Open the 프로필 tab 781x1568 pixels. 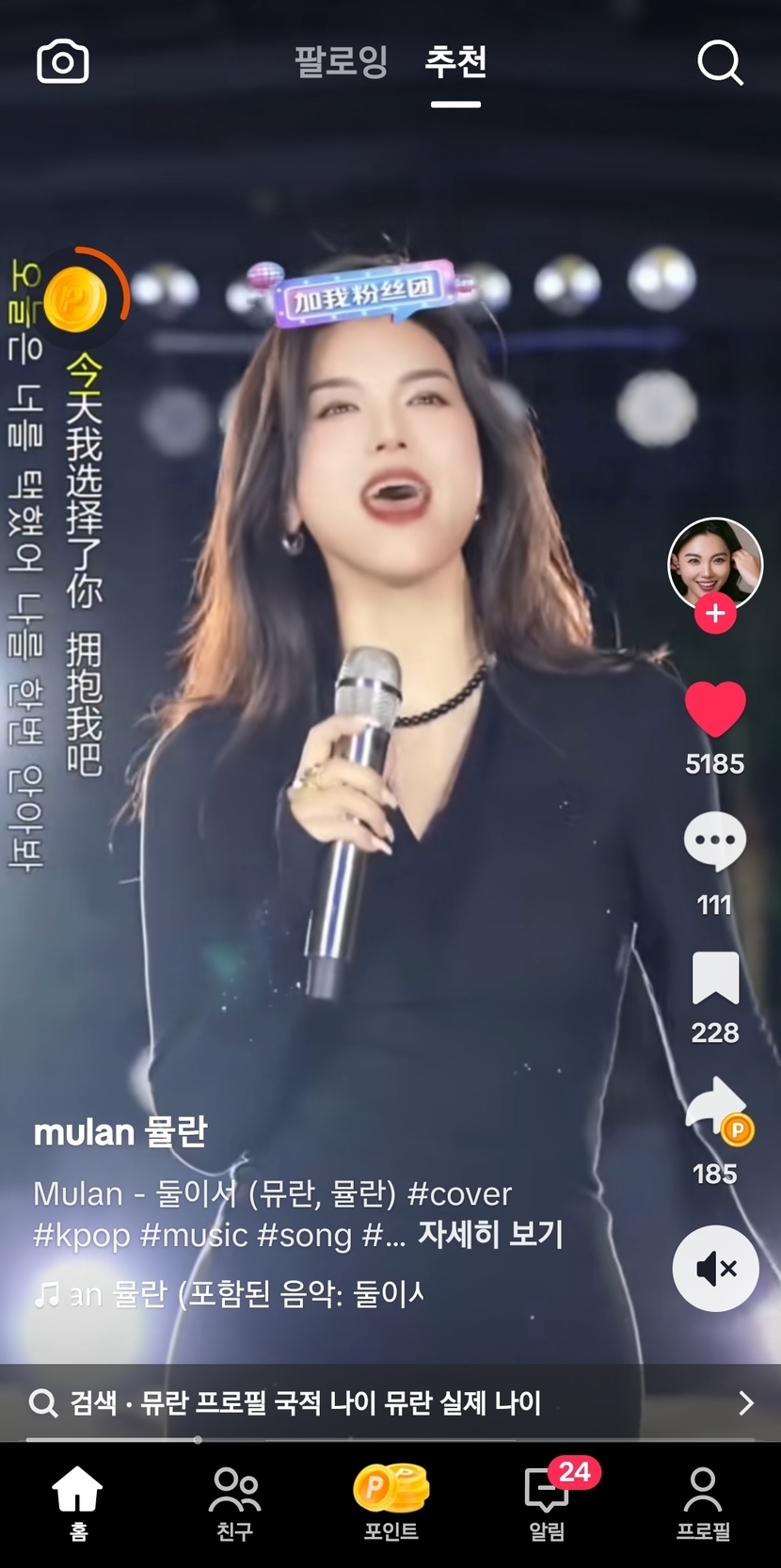pyautogui.click(x=703, y=1504)
